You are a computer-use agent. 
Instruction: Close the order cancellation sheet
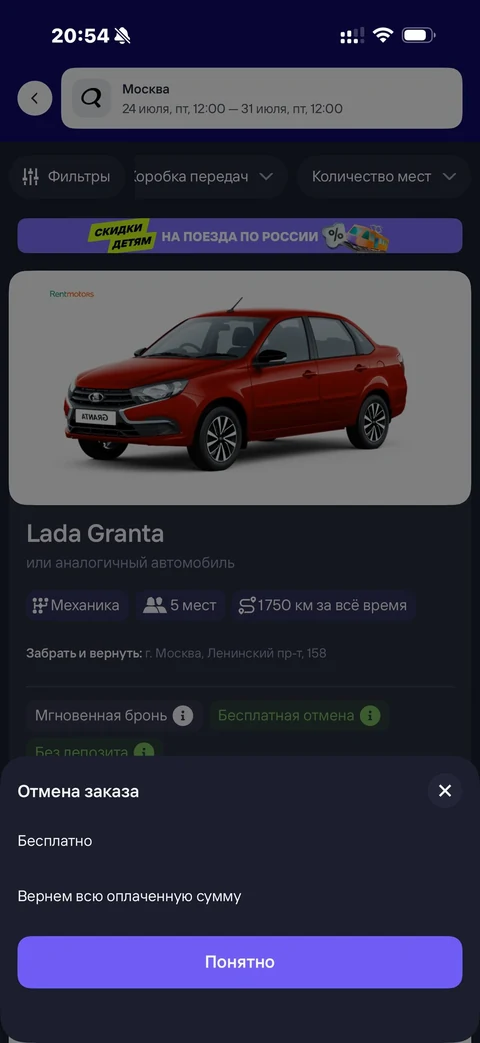click(445, 790)
